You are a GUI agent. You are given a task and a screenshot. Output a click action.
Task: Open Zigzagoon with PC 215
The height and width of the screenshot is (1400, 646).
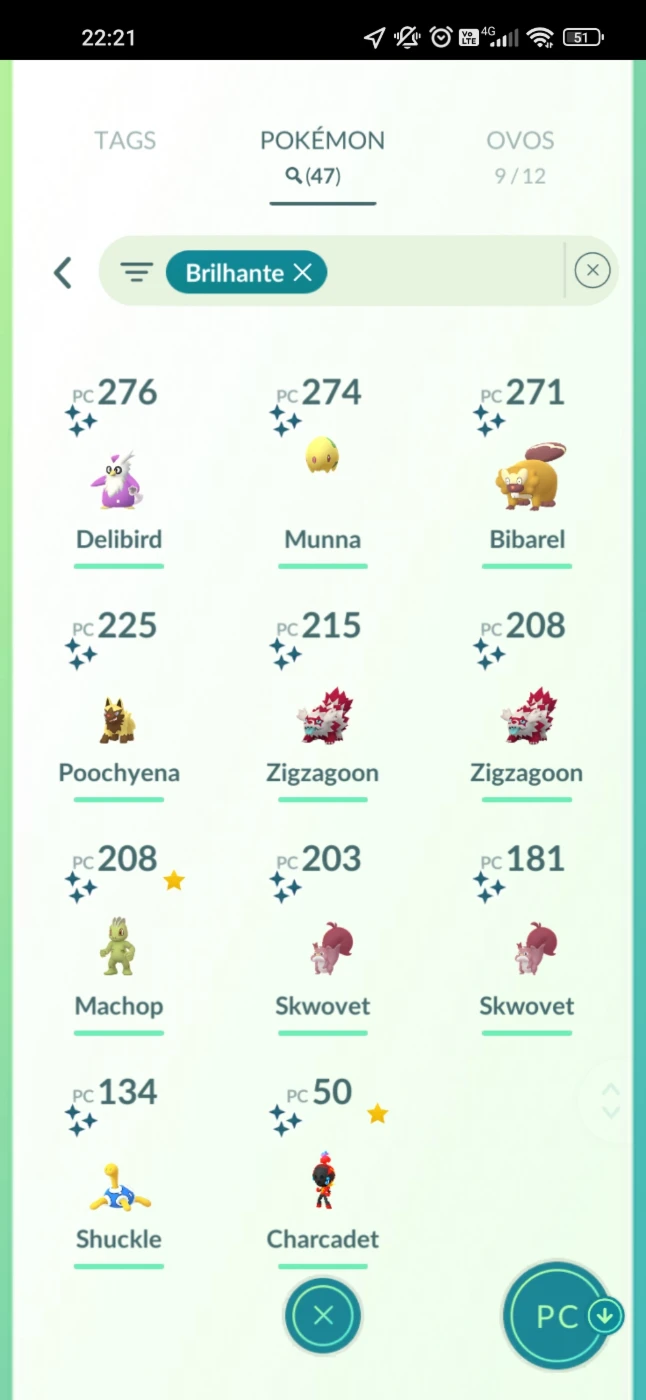322,705
